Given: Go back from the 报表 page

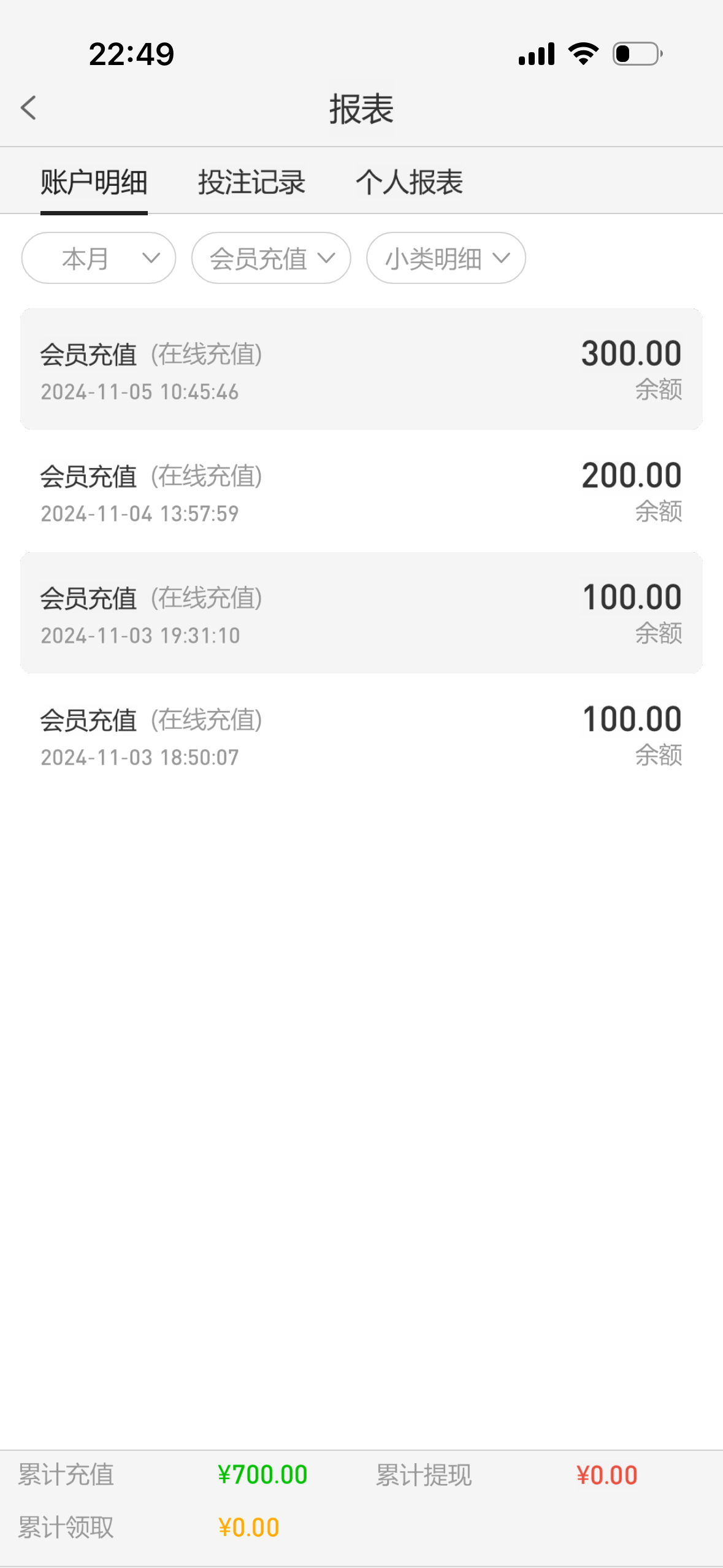Looking at the screenshot, I should tap(28, 108).
